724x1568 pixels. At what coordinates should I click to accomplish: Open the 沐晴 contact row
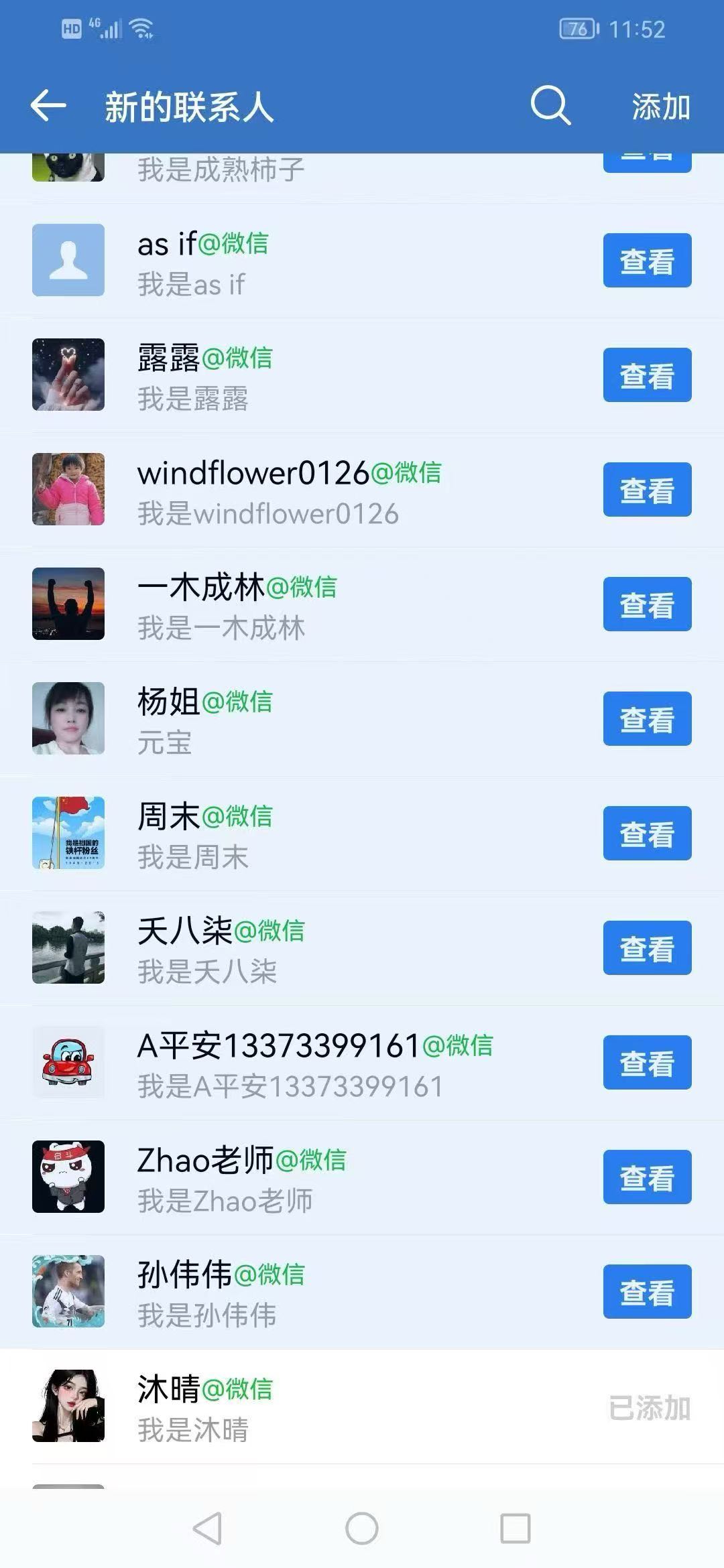(x=335, y=1407)
